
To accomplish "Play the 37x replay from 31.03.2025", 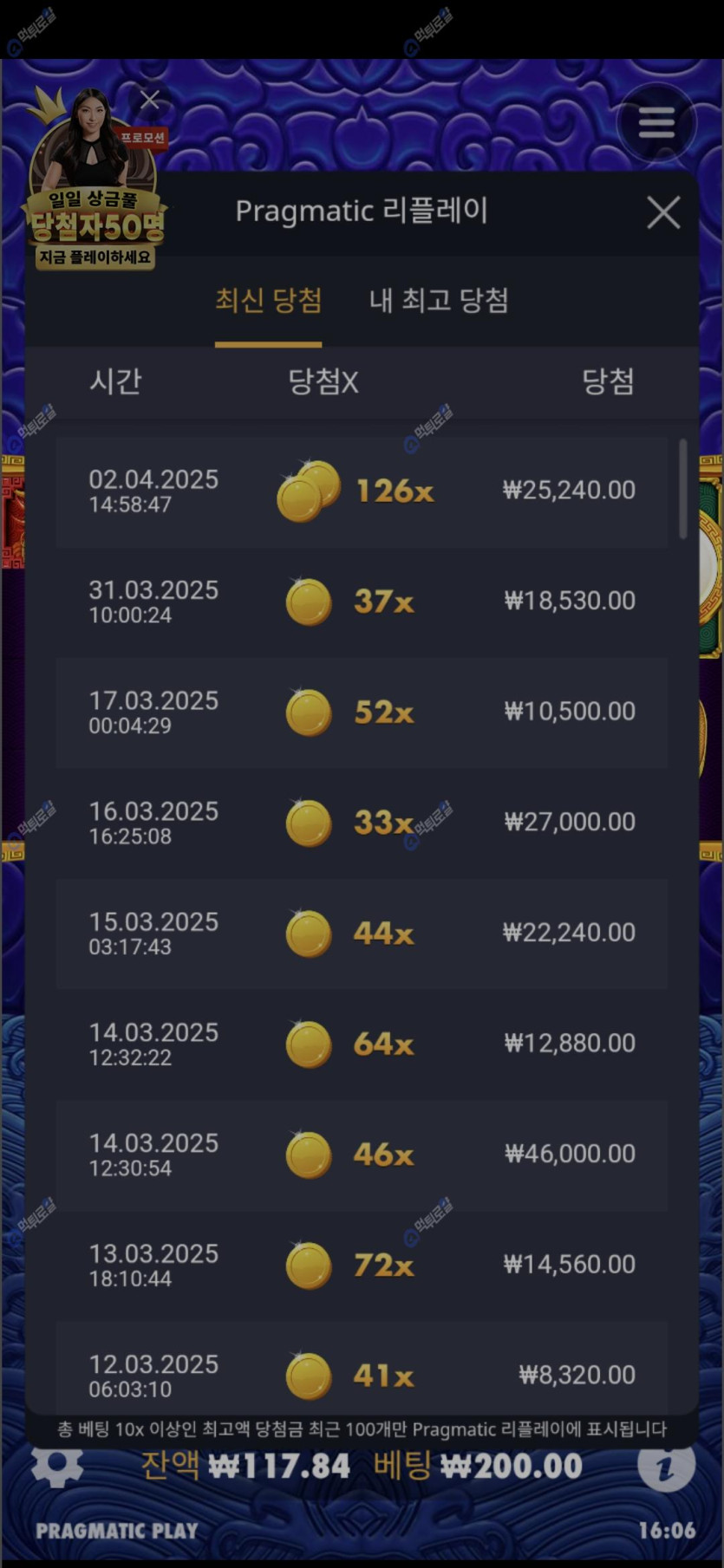I will (x=362, y=602).
